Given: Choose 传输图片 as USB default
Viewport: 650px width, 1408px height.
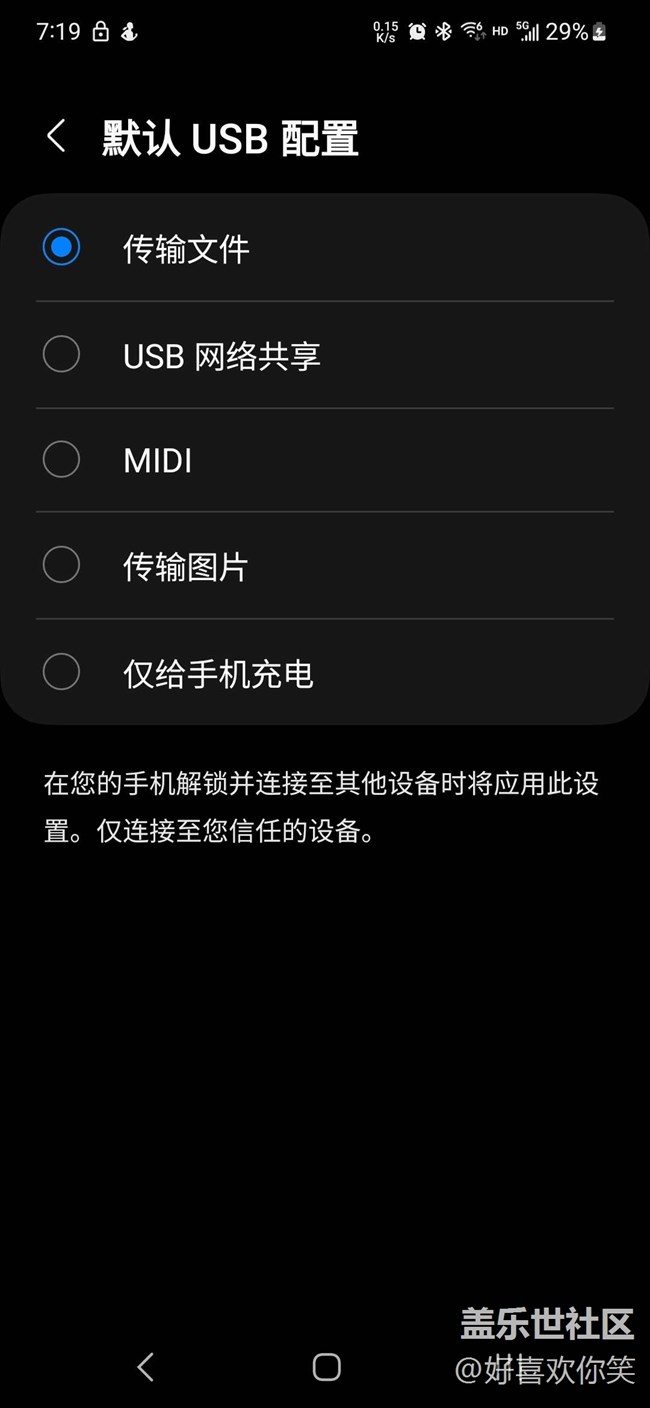Looking at the screenshot, I should [325, 566].
